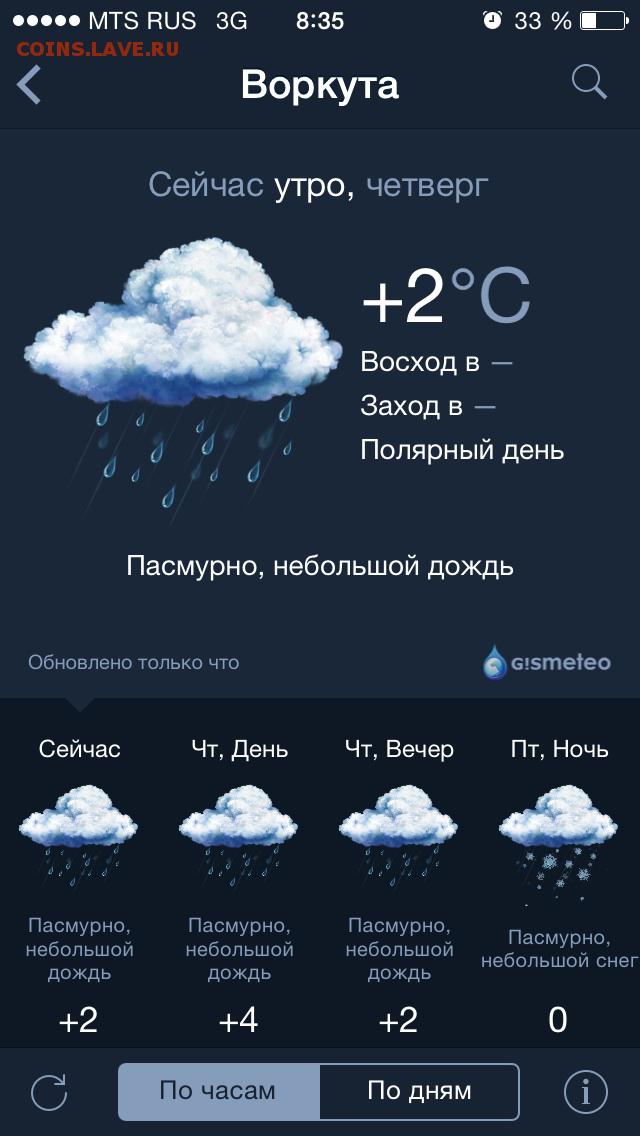Image resolution: width=640 pixels, height=1136 pixels.
Task: Switch to the По часам view
Action: coord(219,1092)
